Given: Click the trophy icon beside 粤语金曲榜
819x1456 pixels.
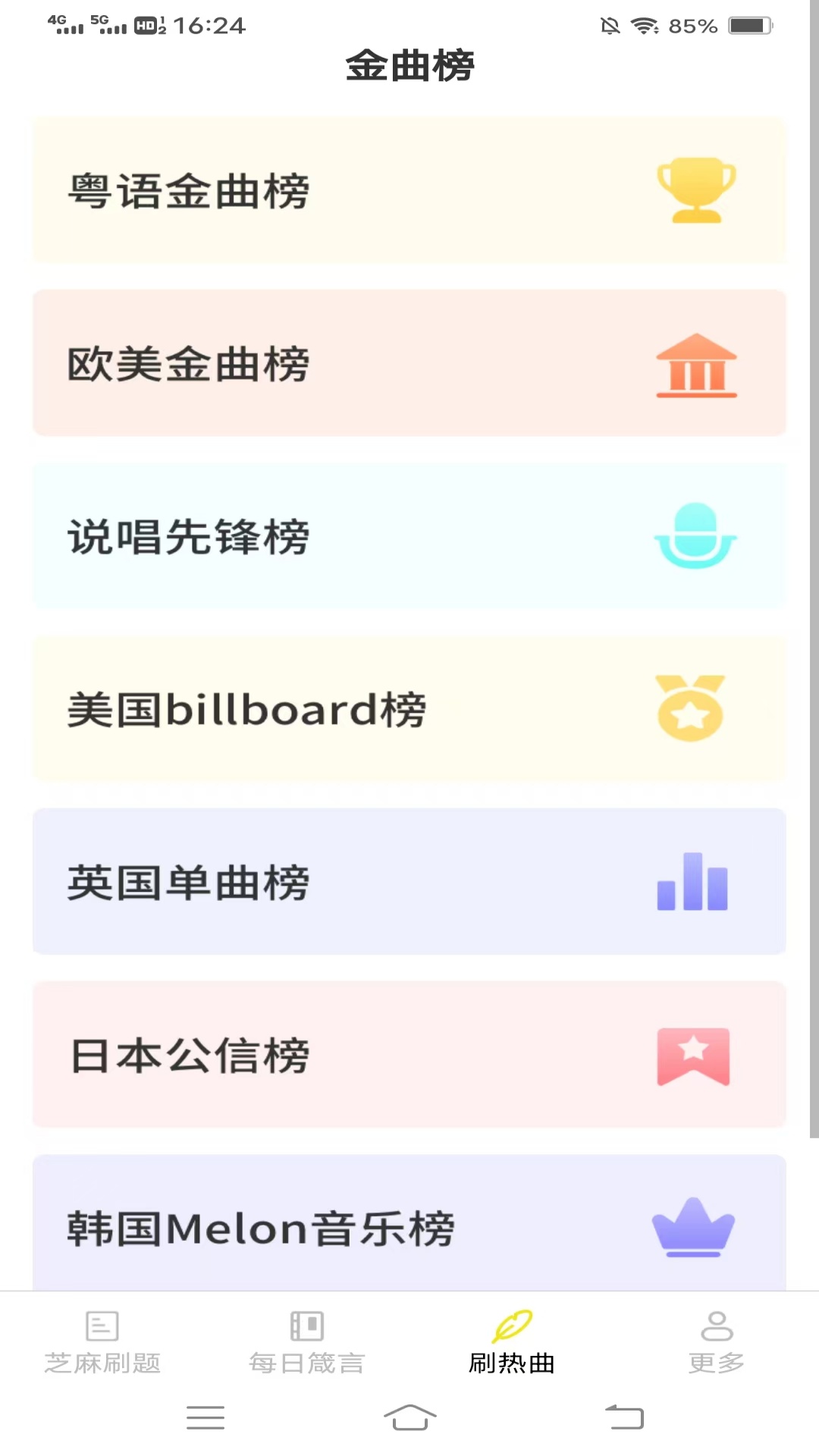Looking at the screenshot, I should (696, 190).
